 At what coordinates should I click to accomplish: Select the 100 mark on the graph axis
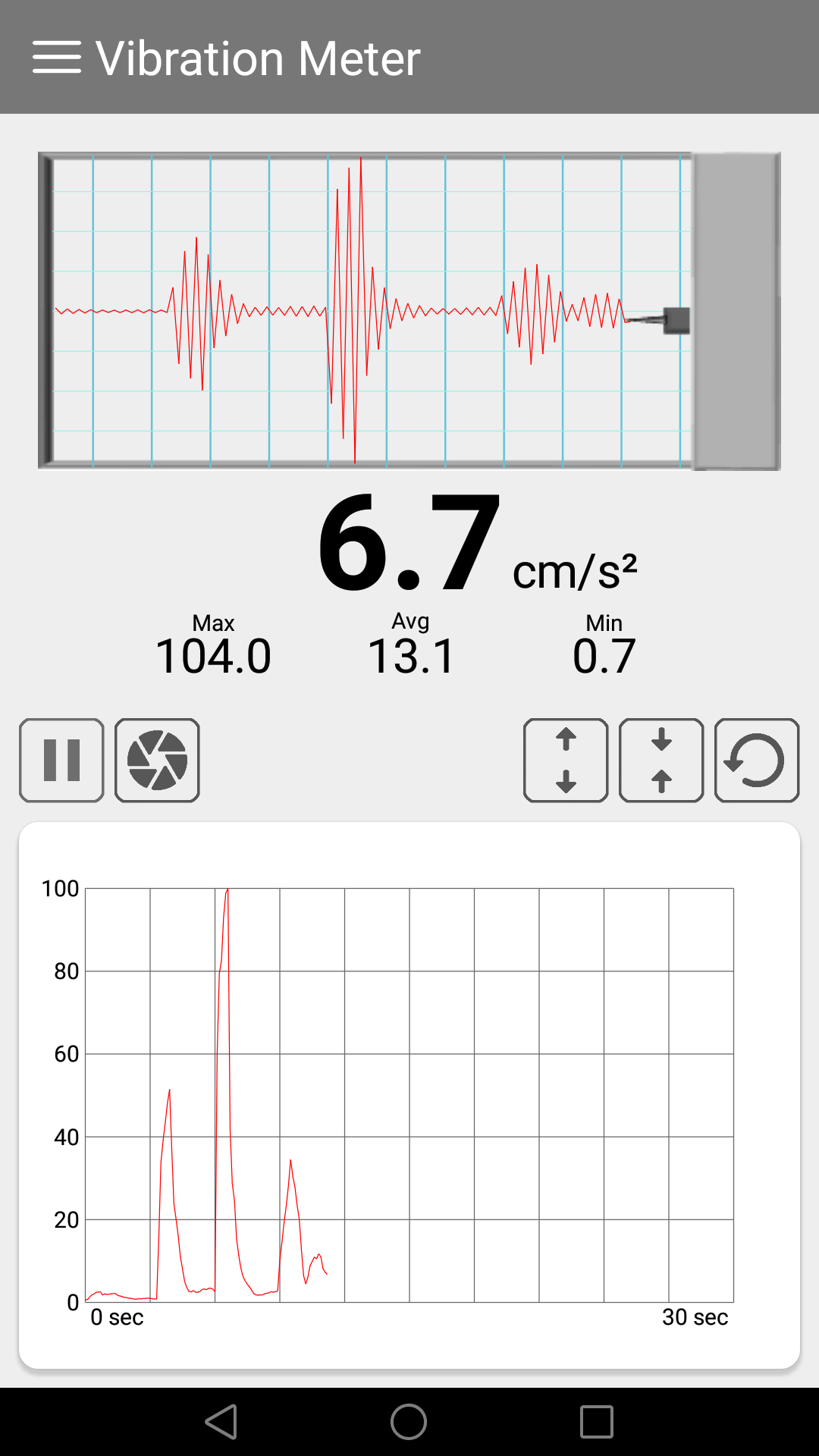[x=62, y=887]
